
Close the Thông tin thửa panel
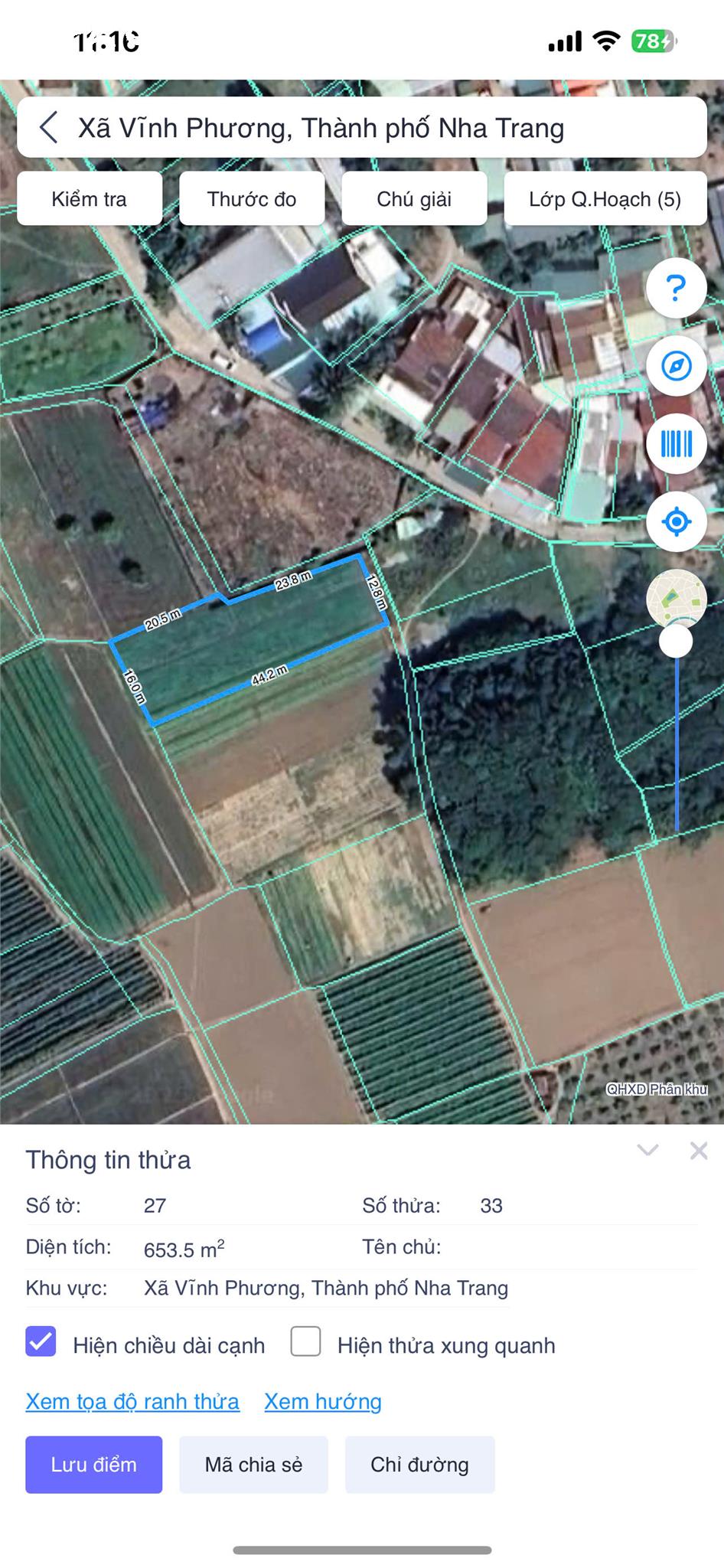point(696,1148)
